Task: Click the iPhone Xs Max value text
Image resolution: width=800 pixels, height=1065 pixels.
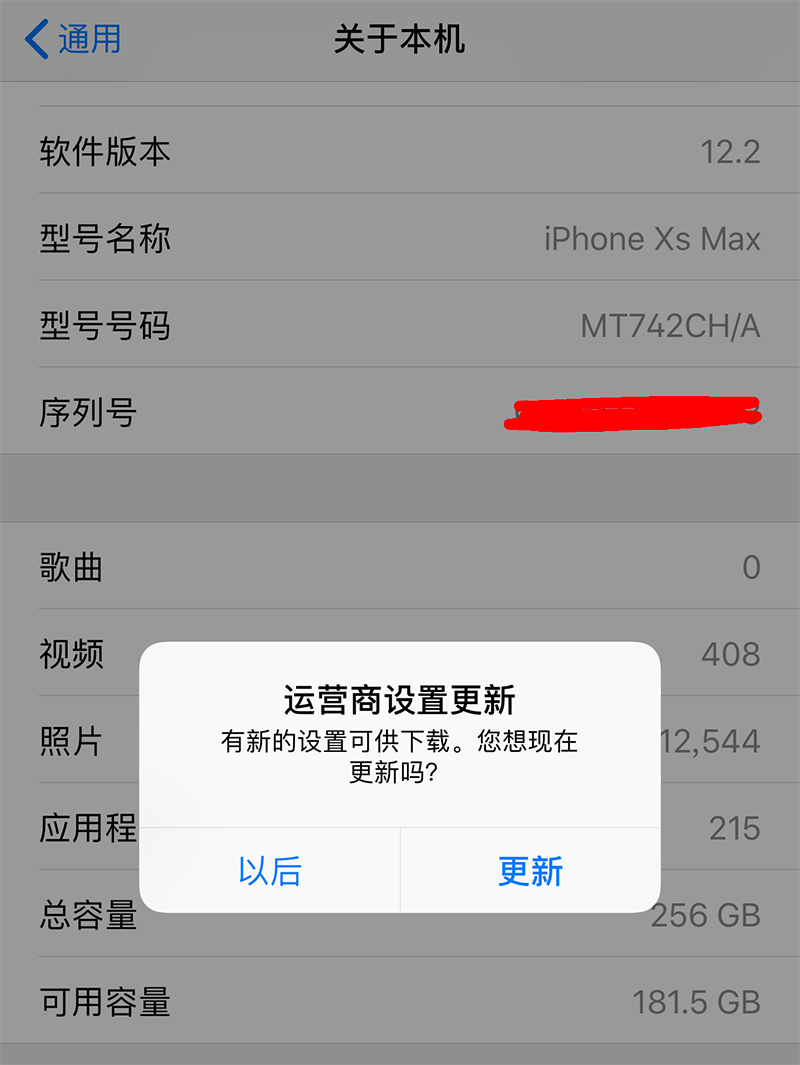Action: [x=650, y=239]
